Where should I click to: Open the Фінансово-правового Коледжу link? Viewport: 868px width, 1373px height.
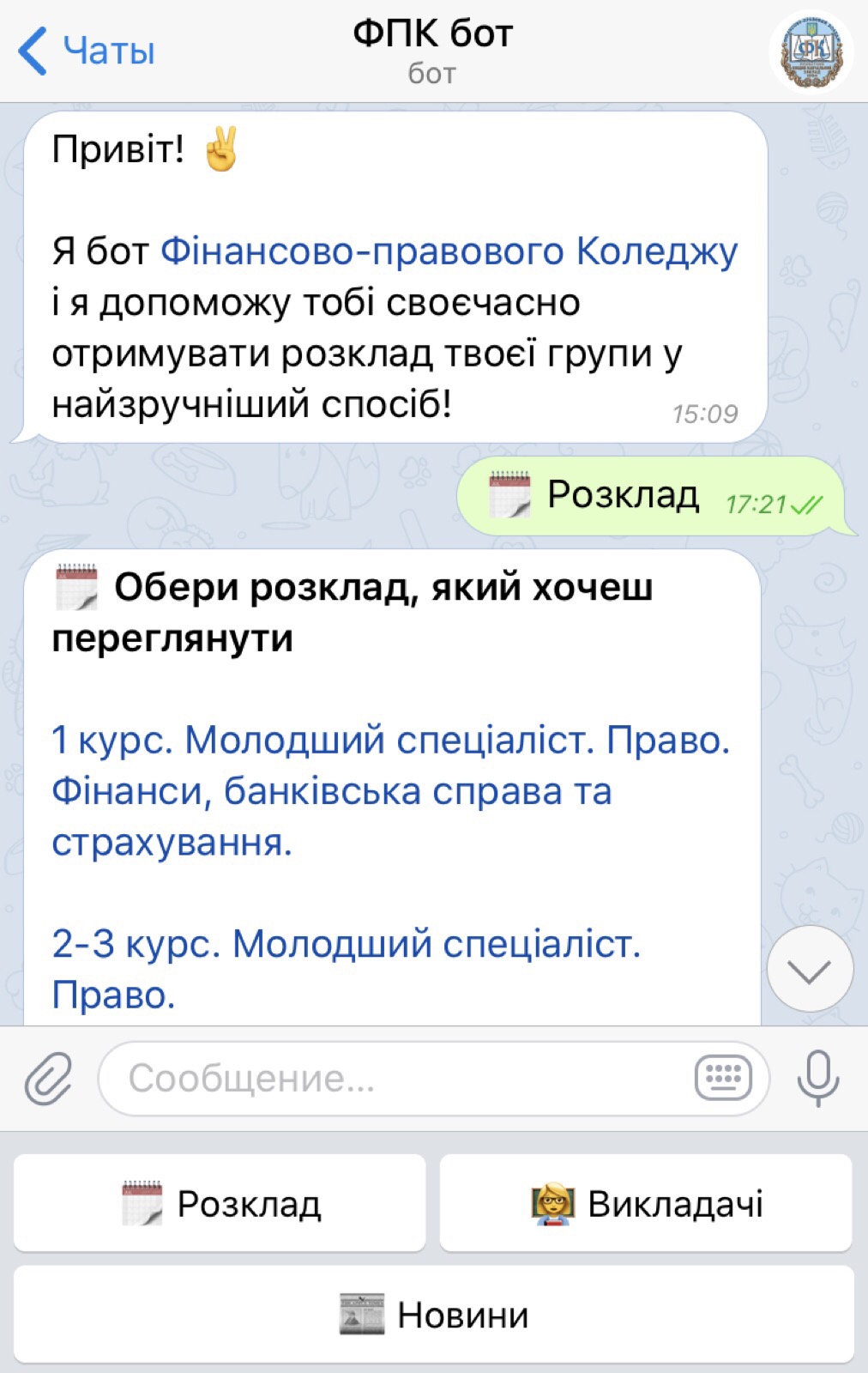[x=449, y=251]
